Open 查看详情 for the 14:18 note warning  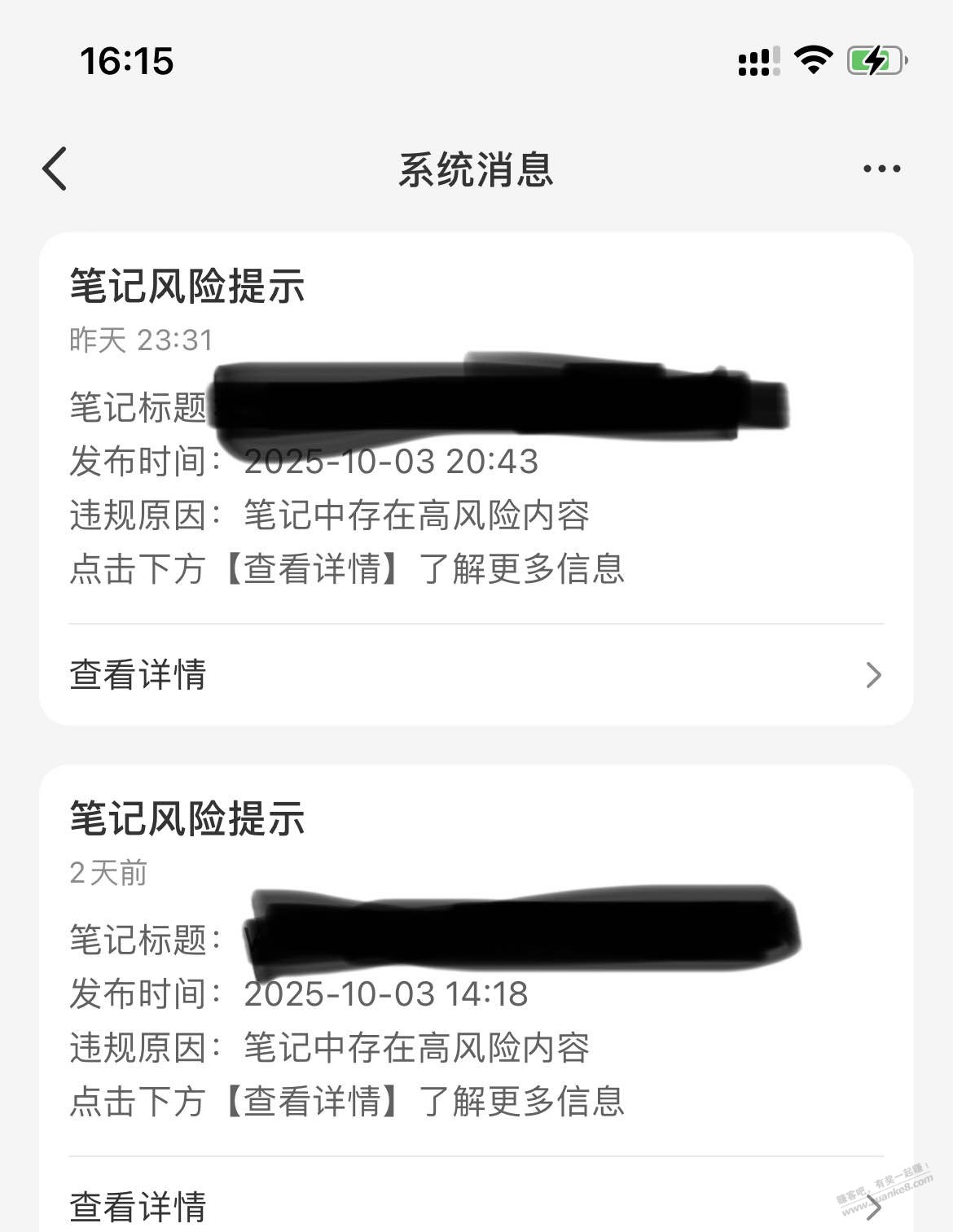pyautogui.click(x=476, y=1206)
